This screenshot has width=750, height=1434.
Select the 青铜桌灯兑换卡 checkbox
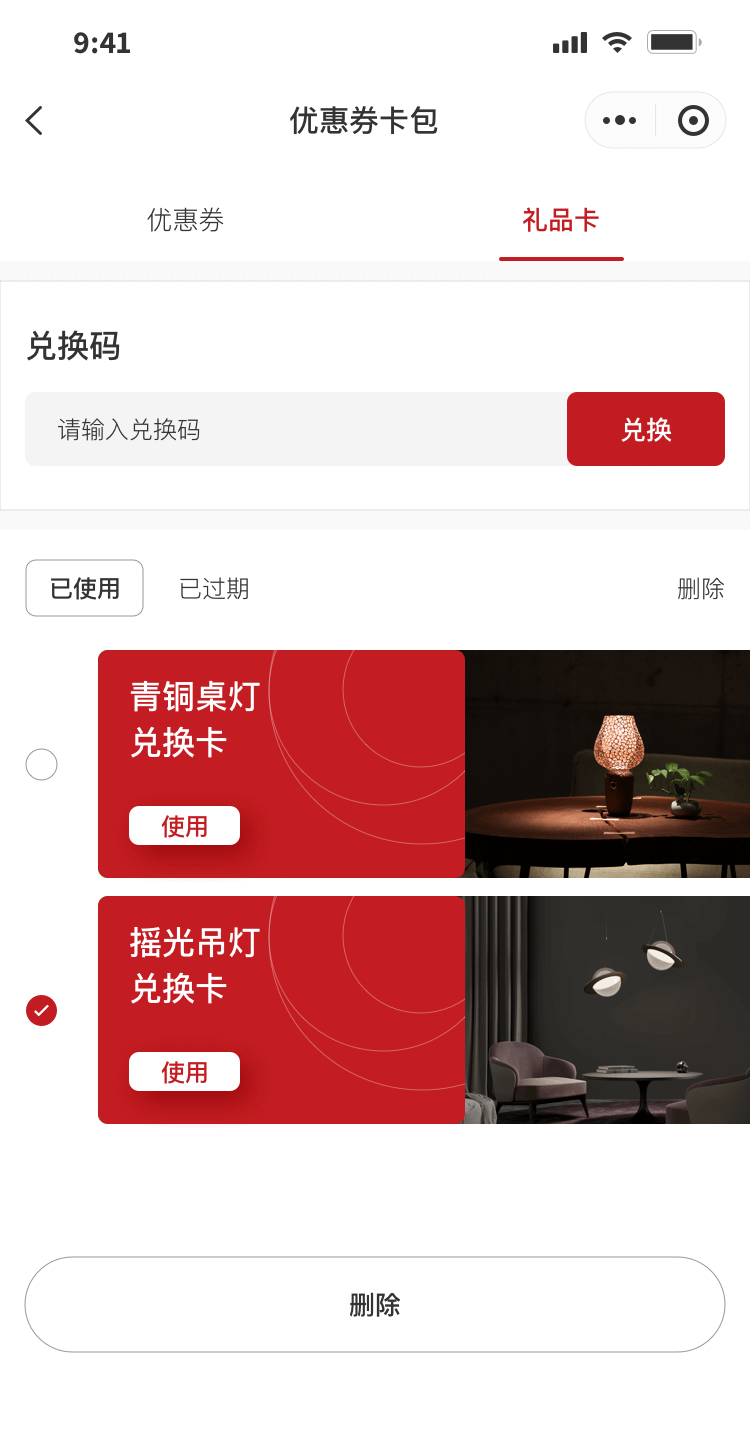(41, 765)
